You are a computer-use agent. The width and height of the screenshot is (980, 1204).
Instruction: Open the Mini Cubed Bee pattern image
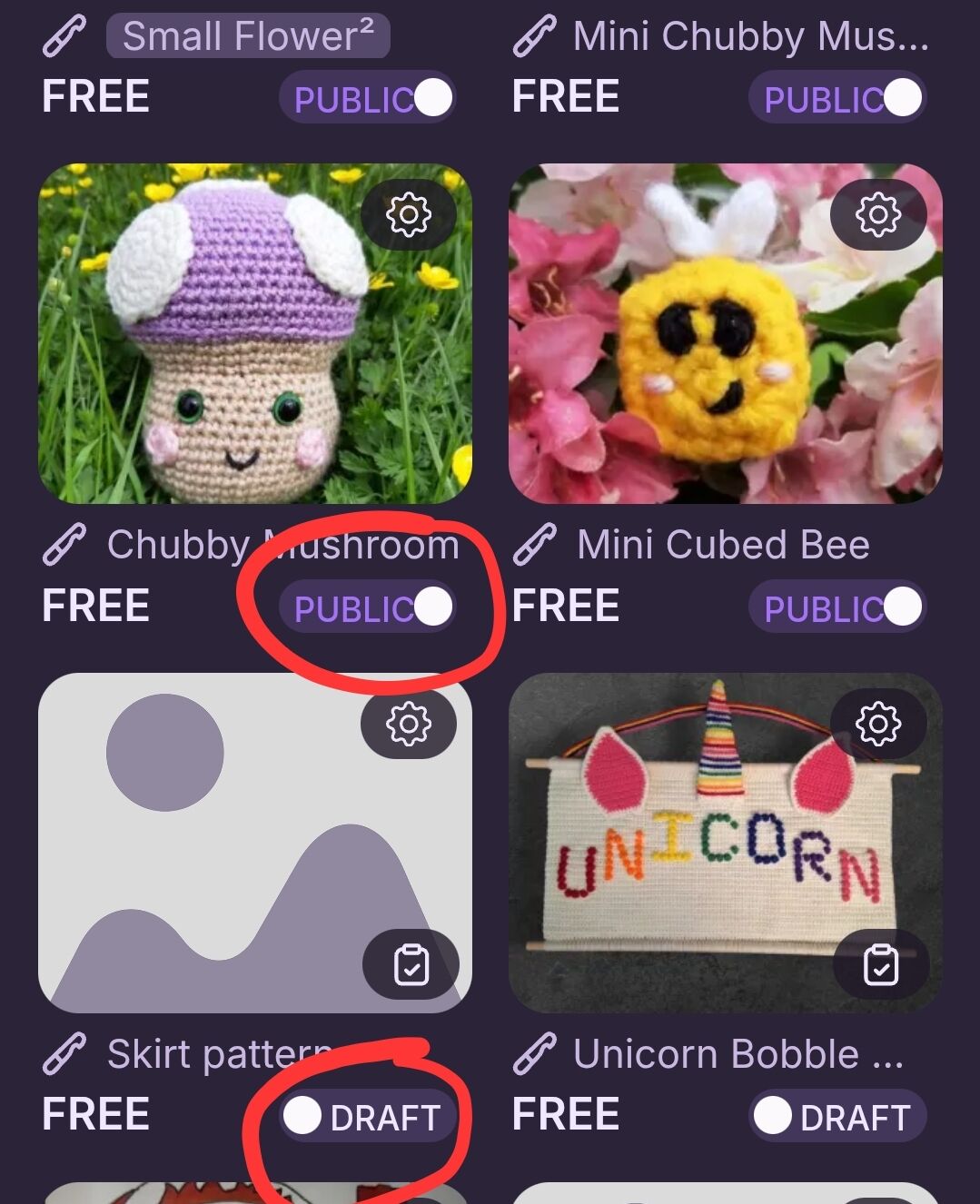click(708, 363)
